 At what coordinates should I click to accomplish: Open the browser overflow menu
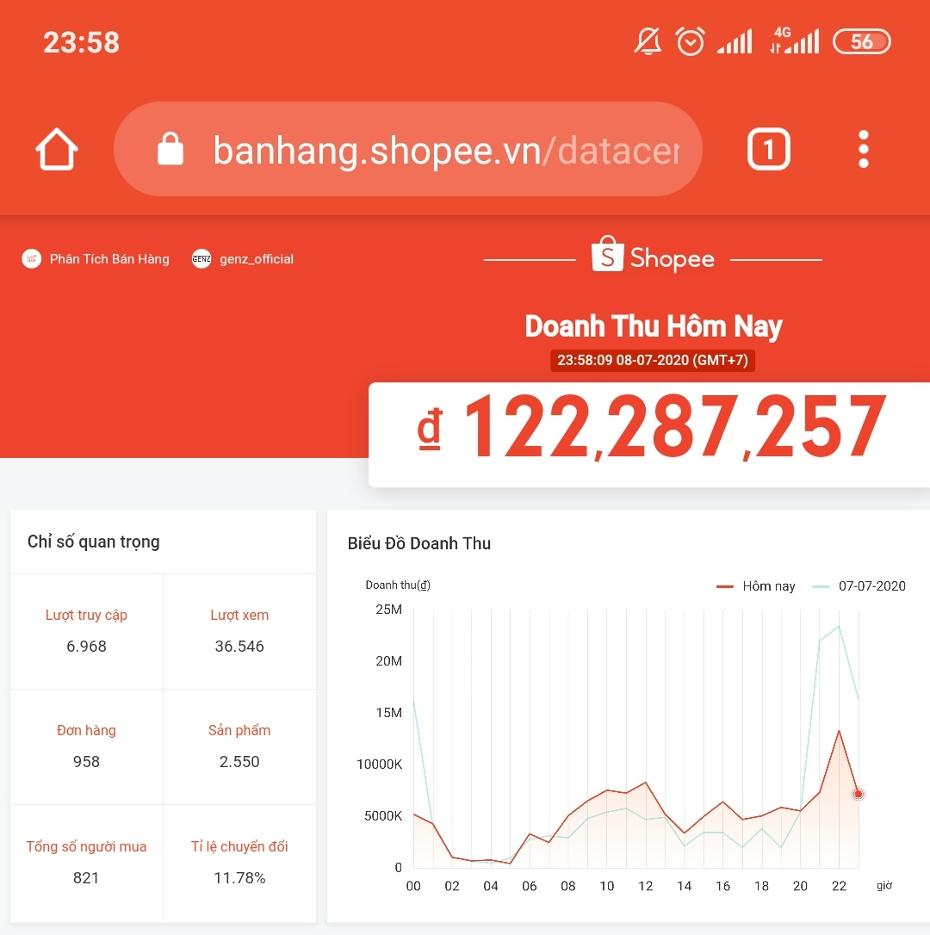point(863,150)
